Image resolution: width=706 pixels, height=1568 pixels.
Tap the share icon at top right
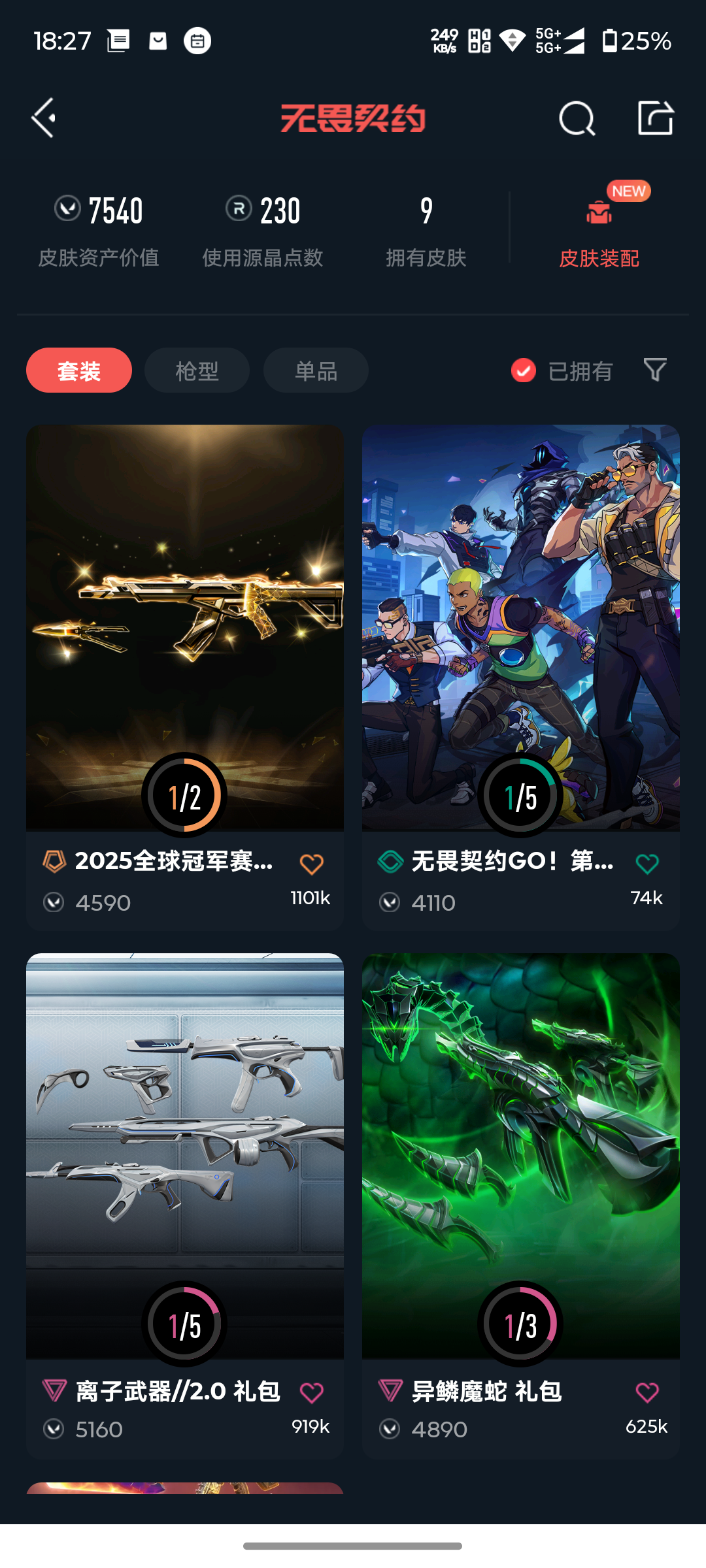pyautogui.click(x=655, y=118)
